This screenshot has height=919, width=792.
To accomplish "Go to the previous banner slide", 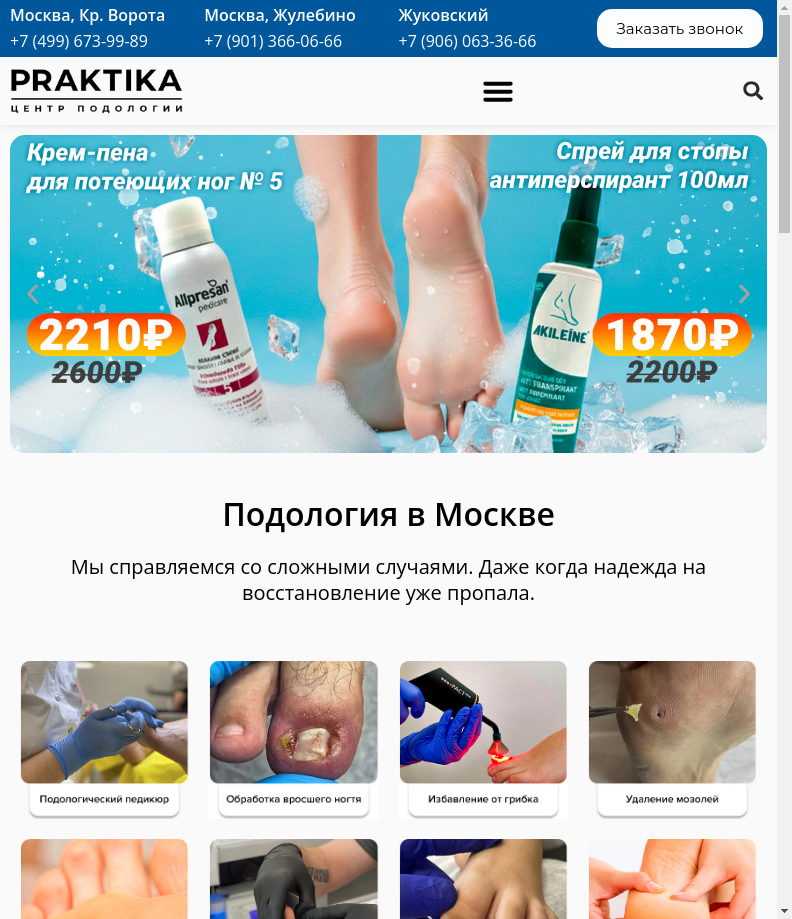I will [x=33, y=294].
